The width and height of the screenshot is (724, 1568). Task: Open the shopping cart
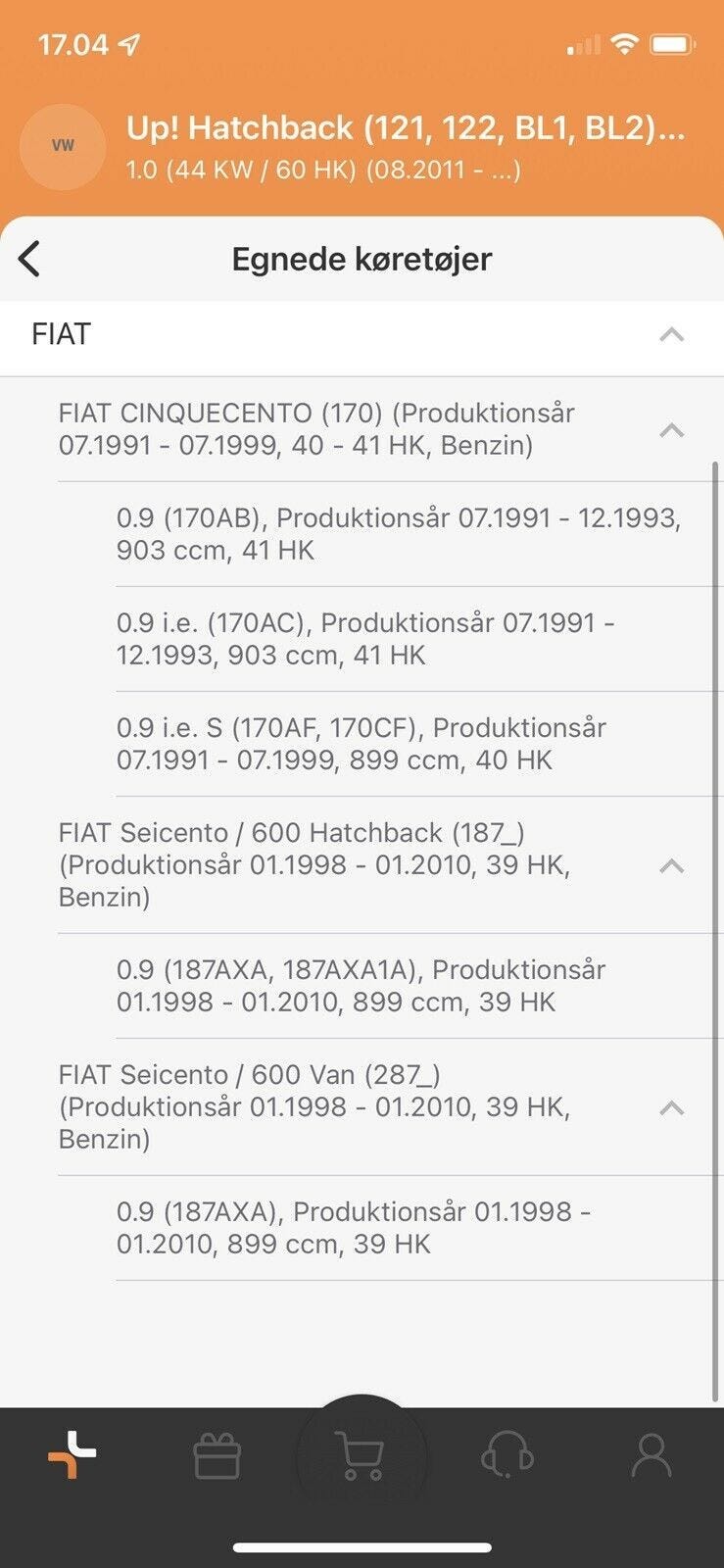click(x=361, y=1456)
